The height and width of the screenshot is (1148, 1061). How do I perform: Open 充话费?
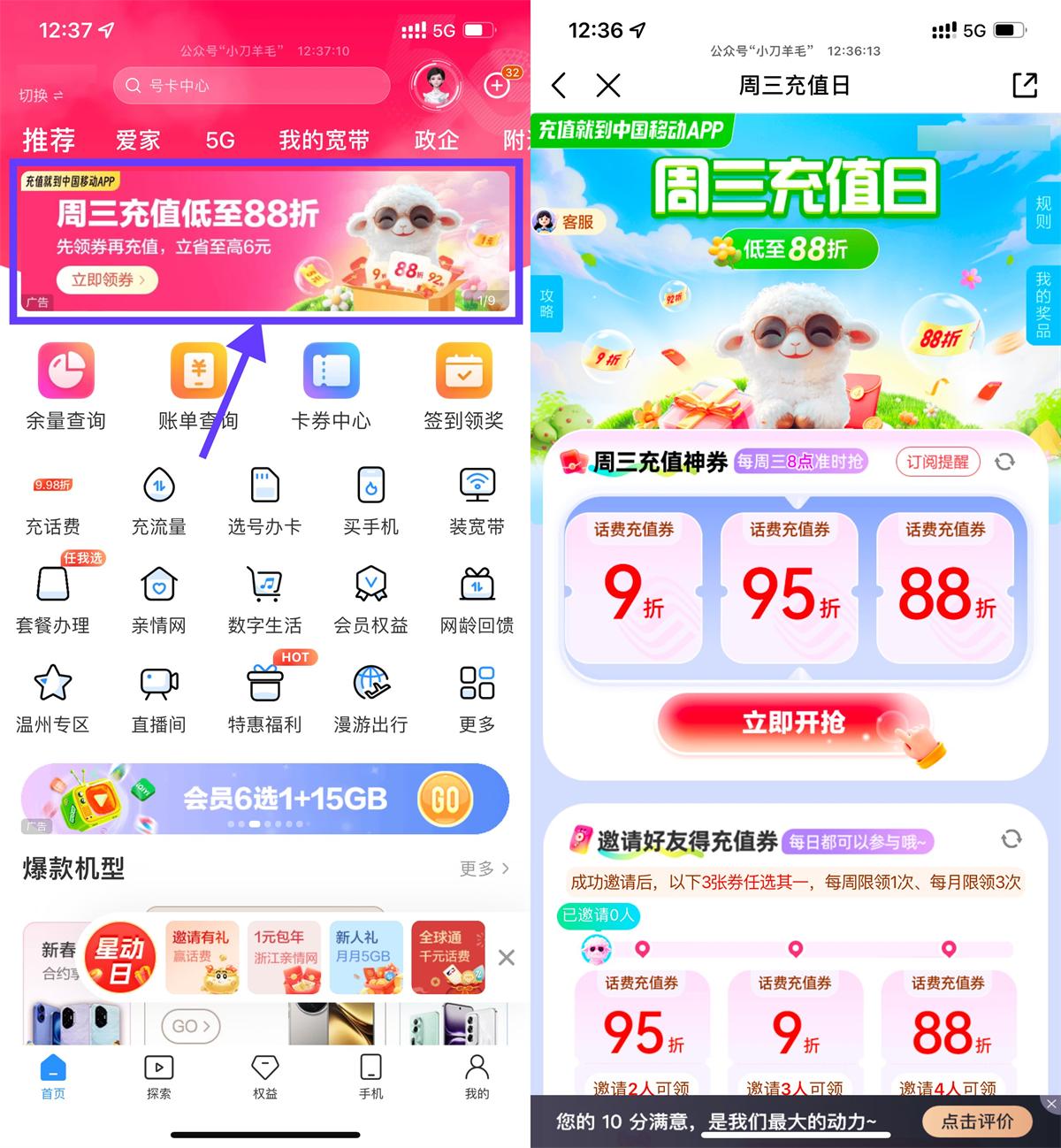tap(53, 501)
